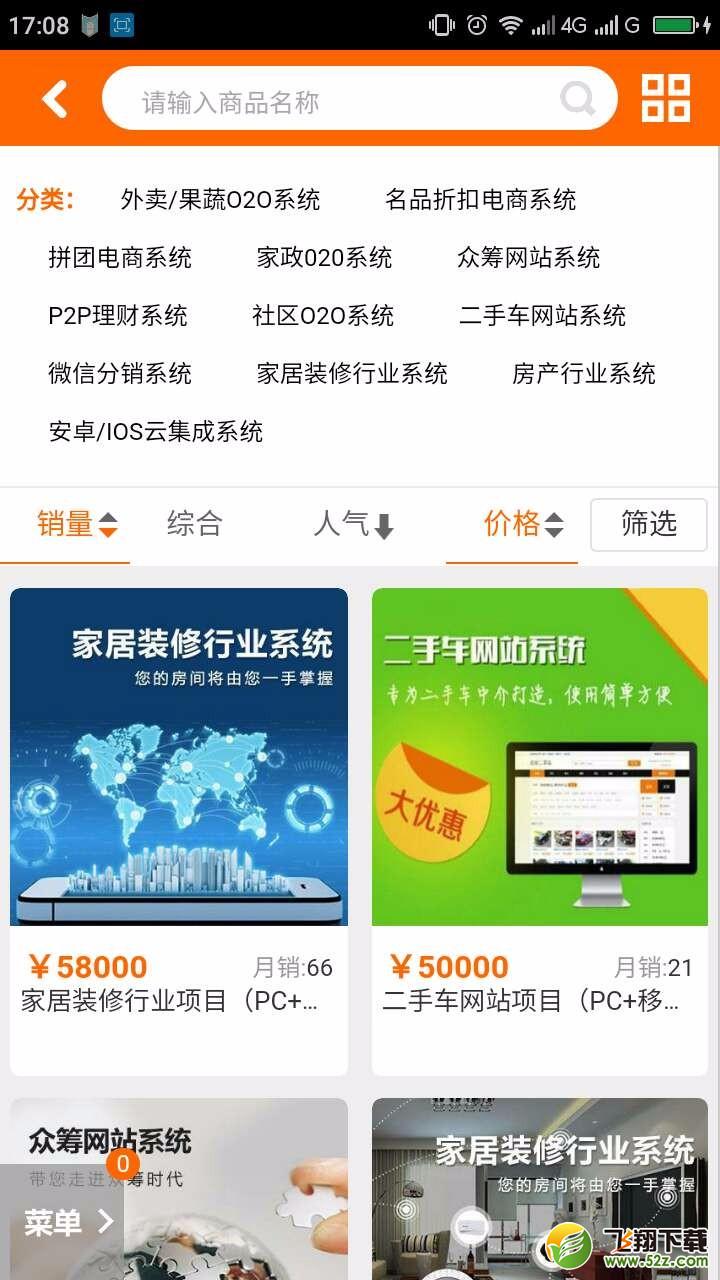Open 家政020系统 category
This screenshot has width=720, height=1280.
[x=324, y=257]
